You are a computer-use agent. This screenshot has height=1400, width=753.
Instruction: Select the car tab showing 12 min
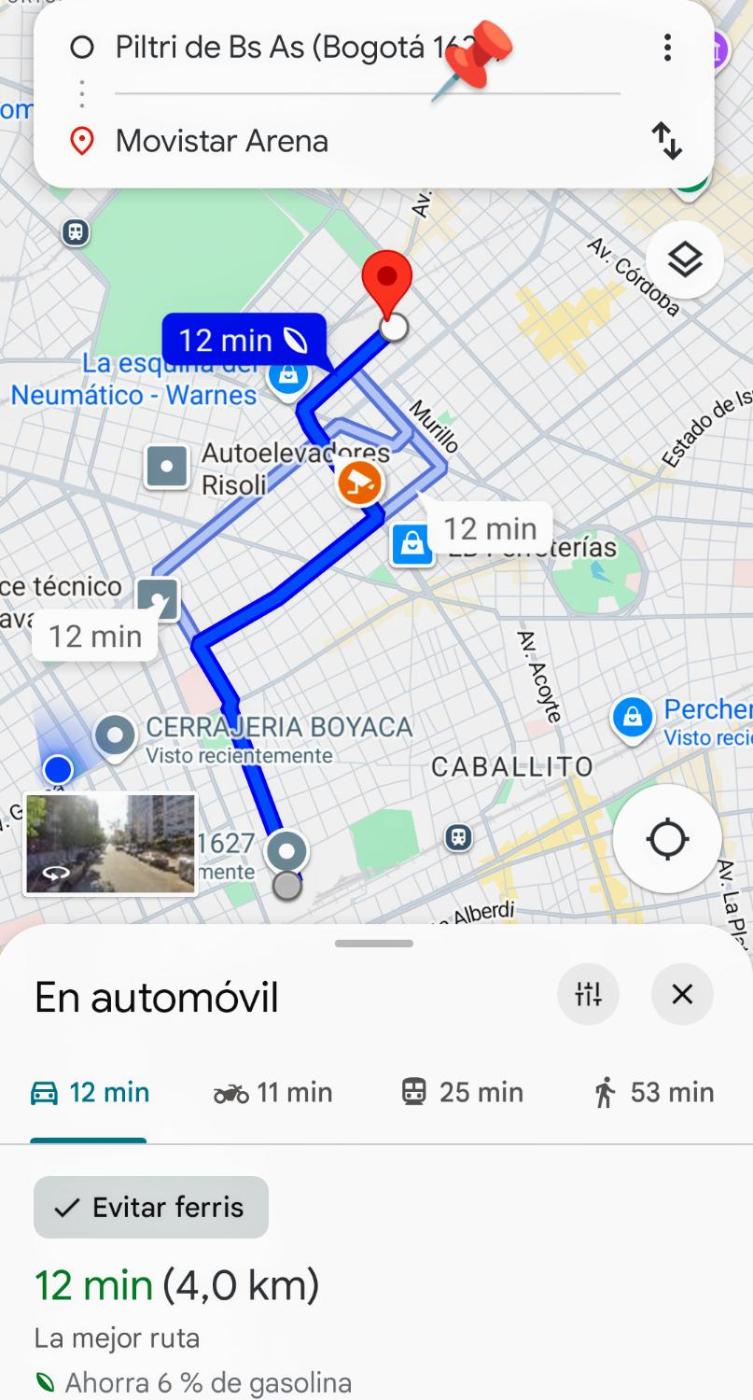pos(90,1093)
